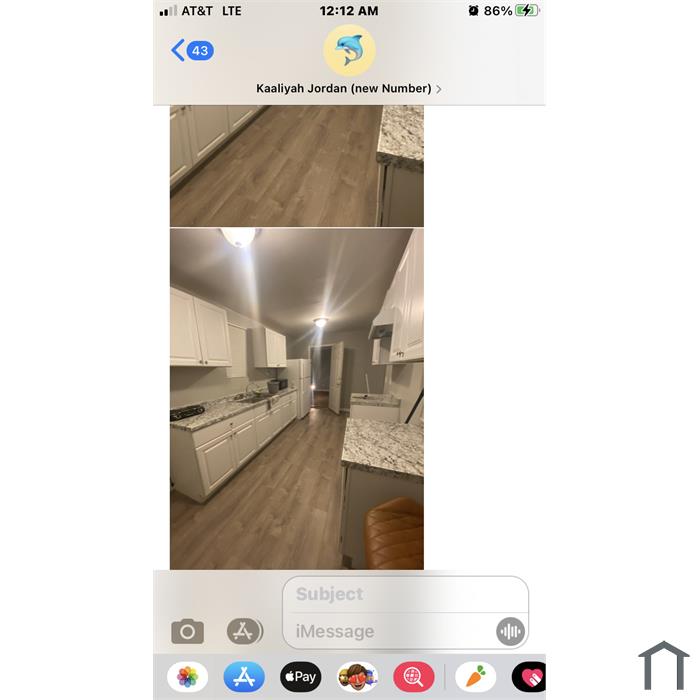Viewport: 700px width, 700px height.
Task: Open the heart icon app
Action: coord(530,677)
